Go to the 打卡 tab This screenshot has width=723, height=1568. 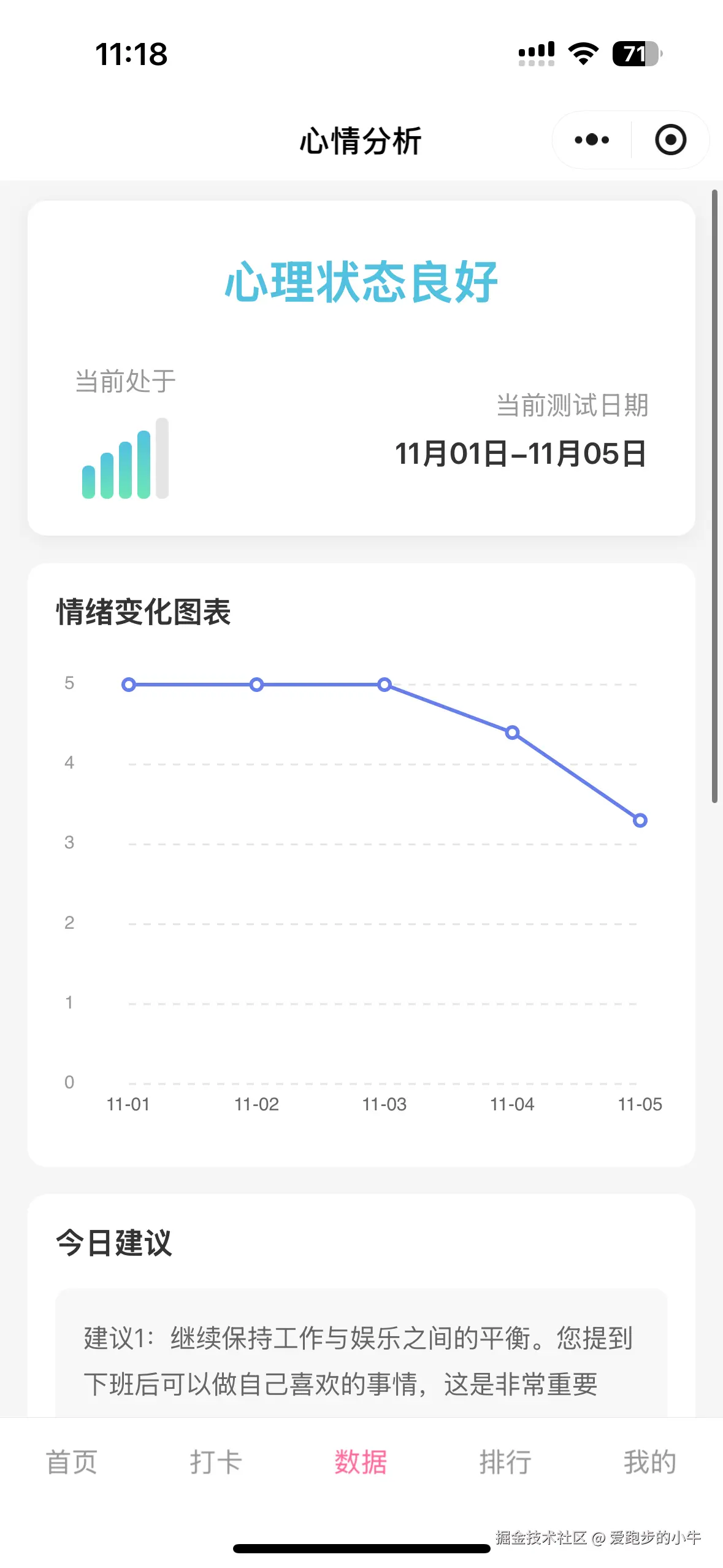tap(216, 1462)
